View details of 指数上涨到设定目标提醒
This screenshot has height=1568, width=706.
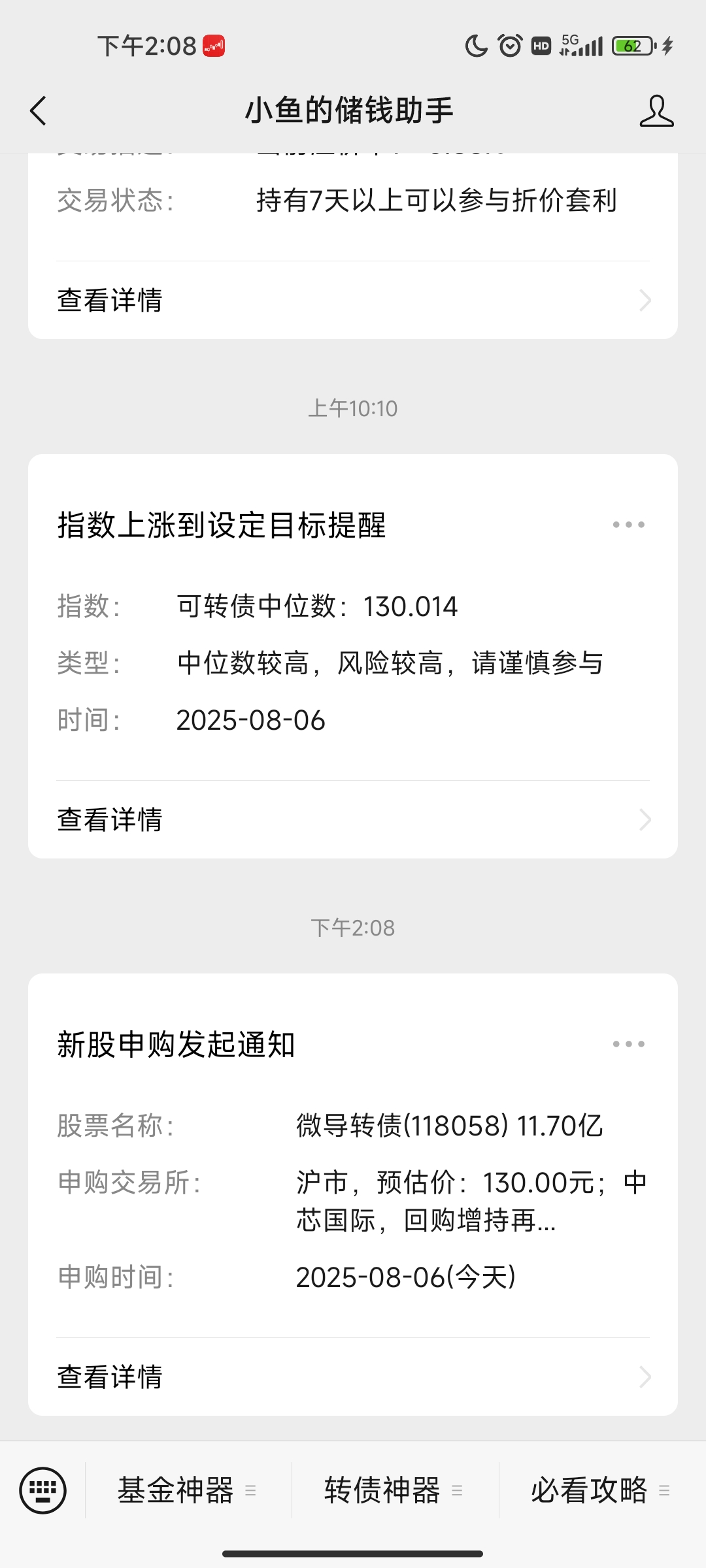coord(353,820)
